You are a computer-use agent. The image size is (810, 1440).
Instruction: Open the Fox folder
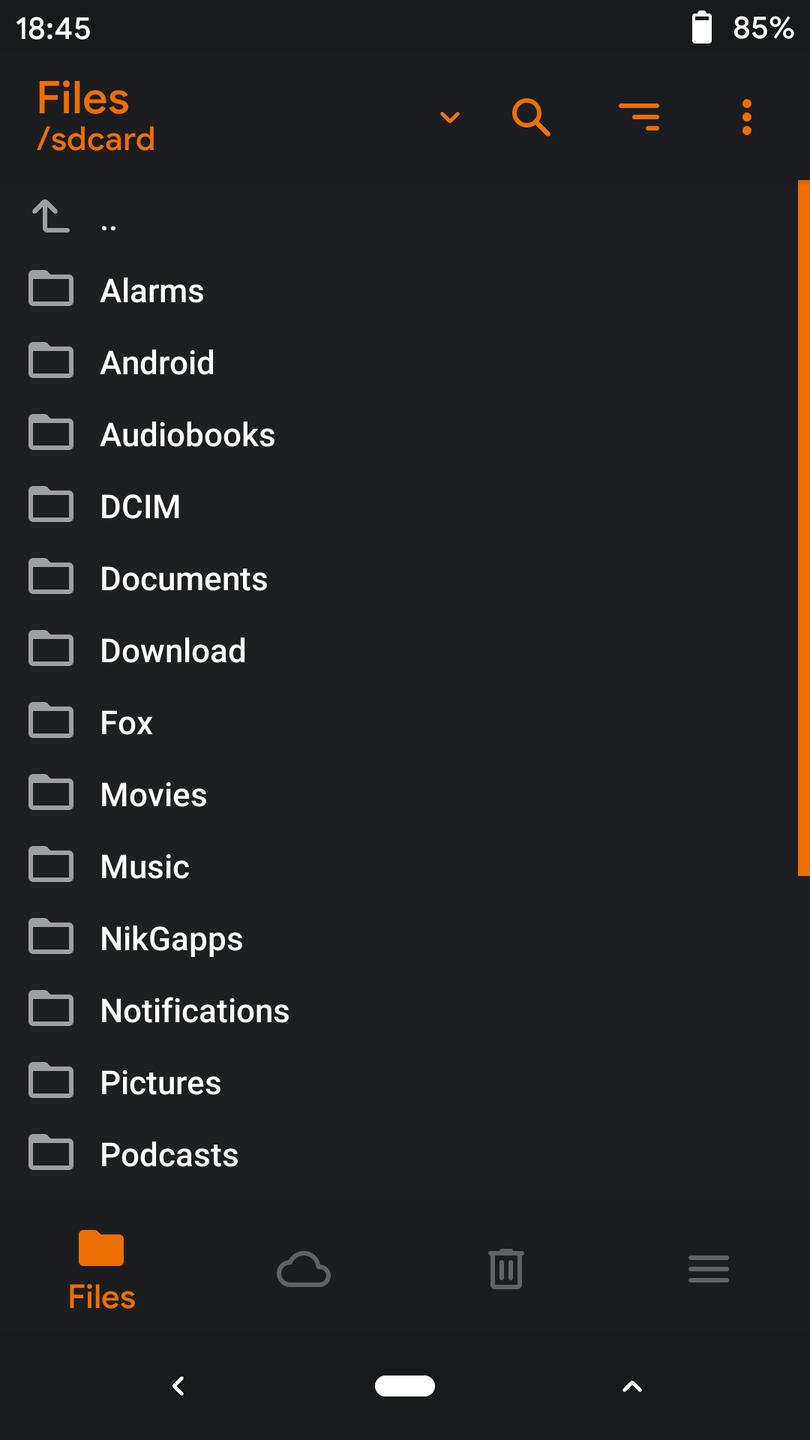(x=126, y=722)
